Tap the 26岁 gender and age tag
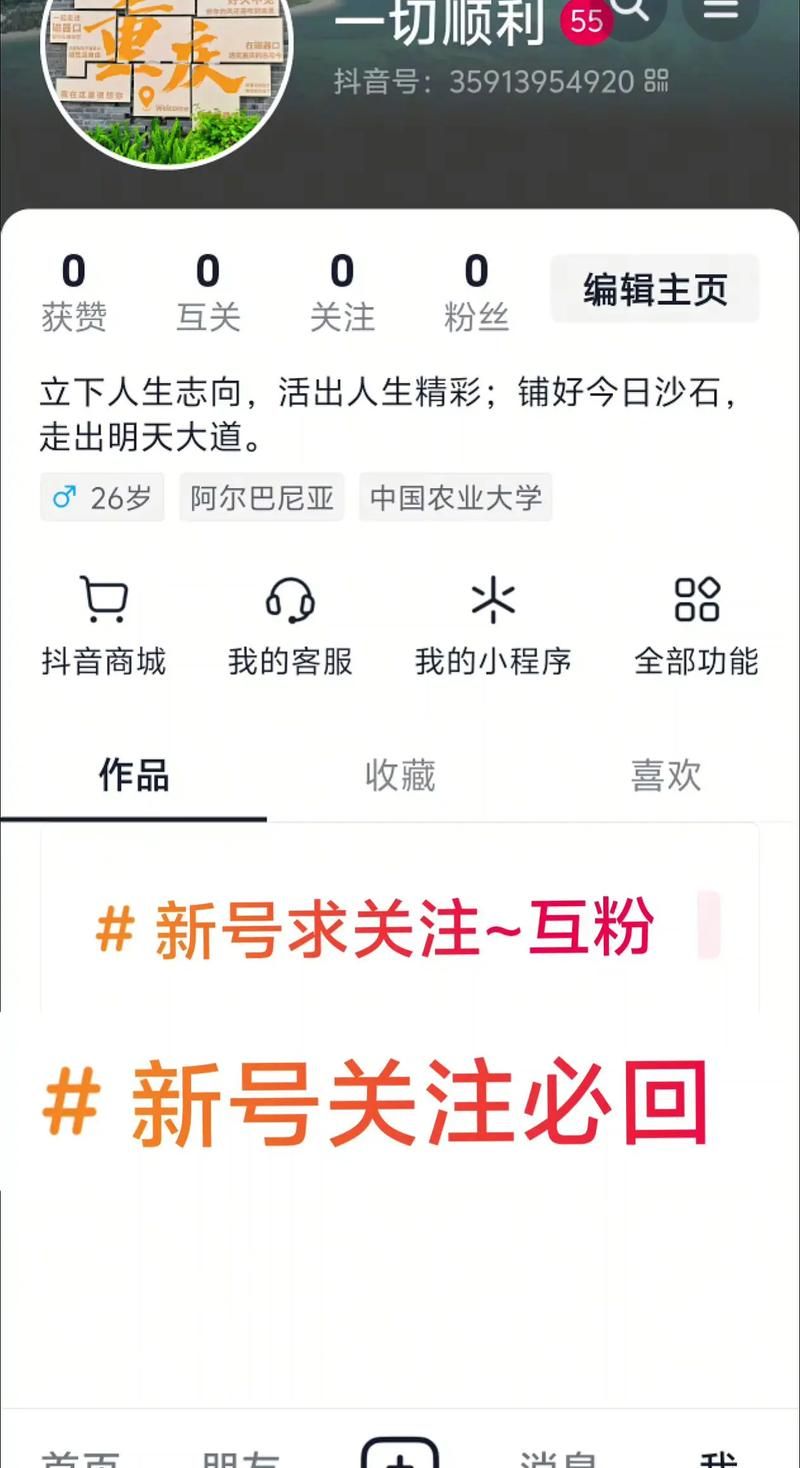 pyautogui.click(x=102, y=497)
